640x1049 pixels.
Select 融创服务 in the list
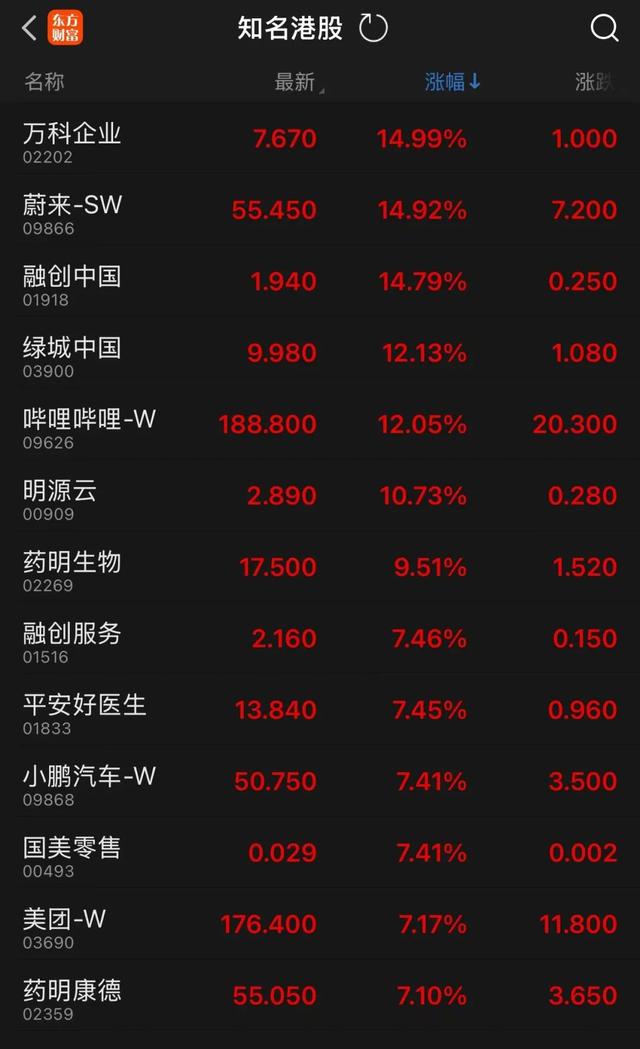(320, 641)
